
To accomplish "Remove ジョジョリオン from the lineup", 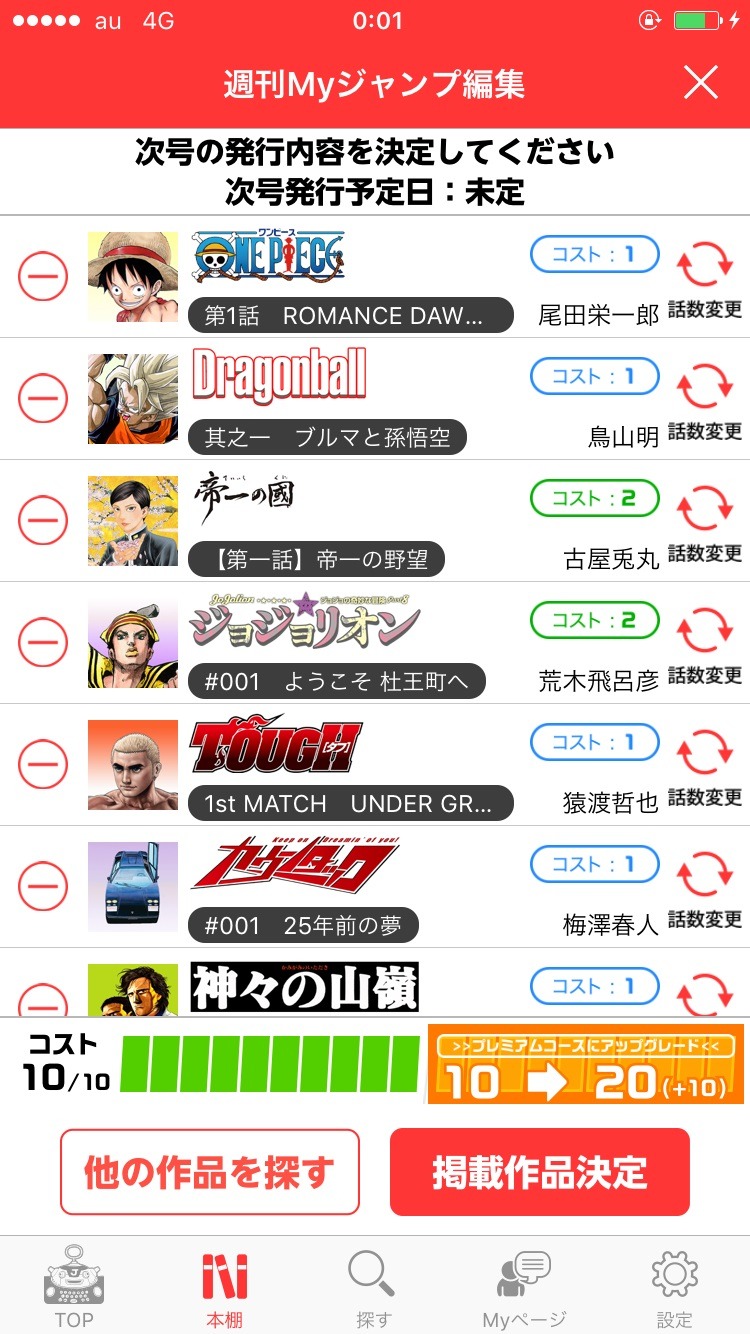I will 43,643.
